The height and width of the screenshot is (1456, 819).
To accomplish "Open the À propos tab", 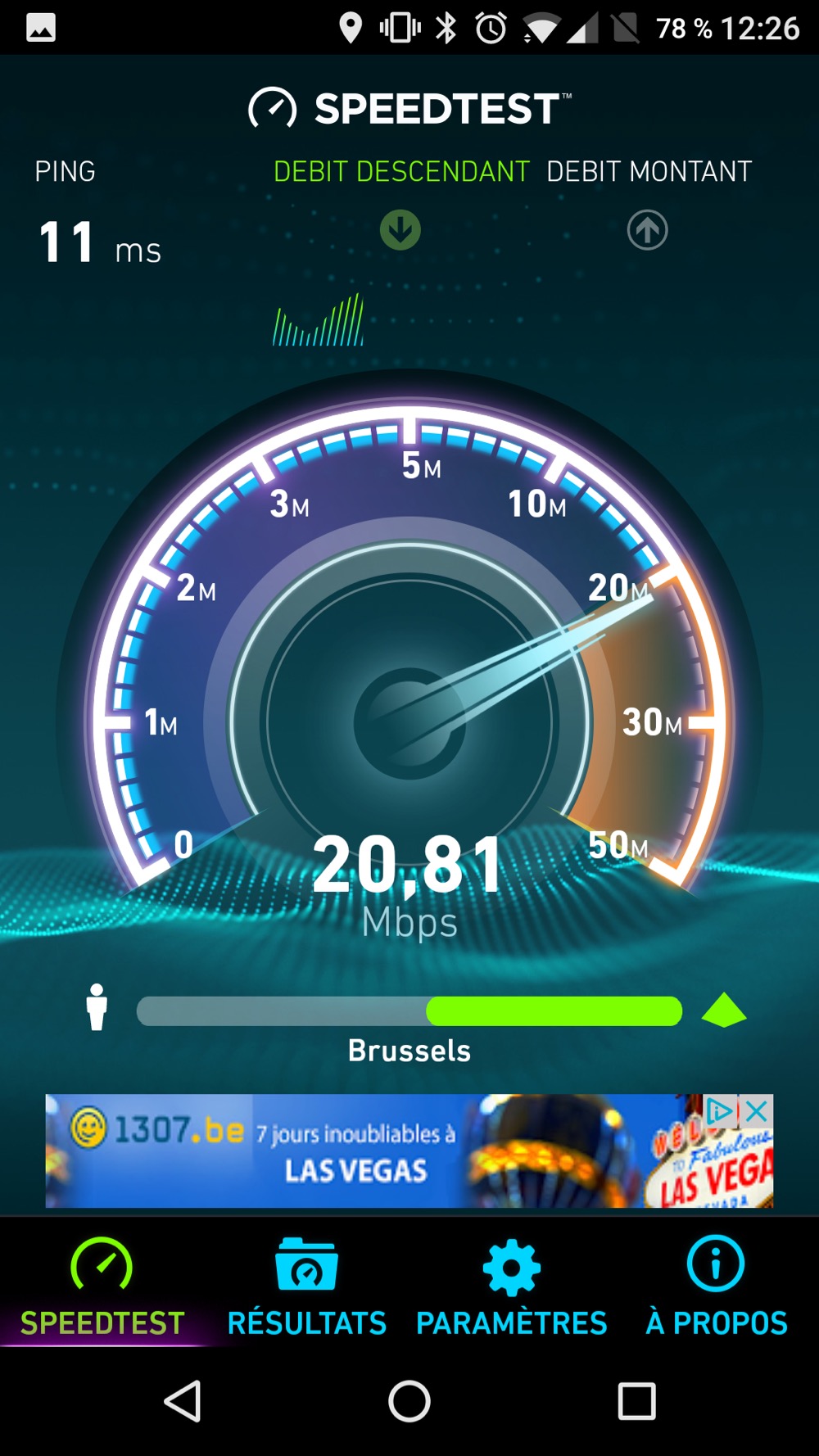I will tap(716, 1287).
